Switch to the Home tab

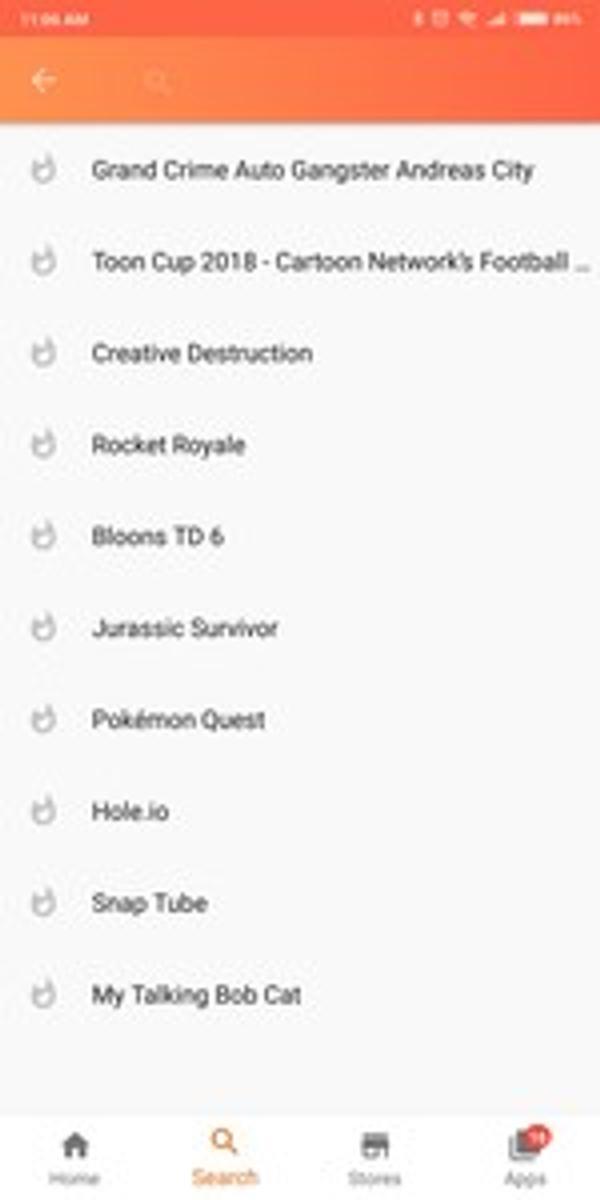coord(75,1158)
